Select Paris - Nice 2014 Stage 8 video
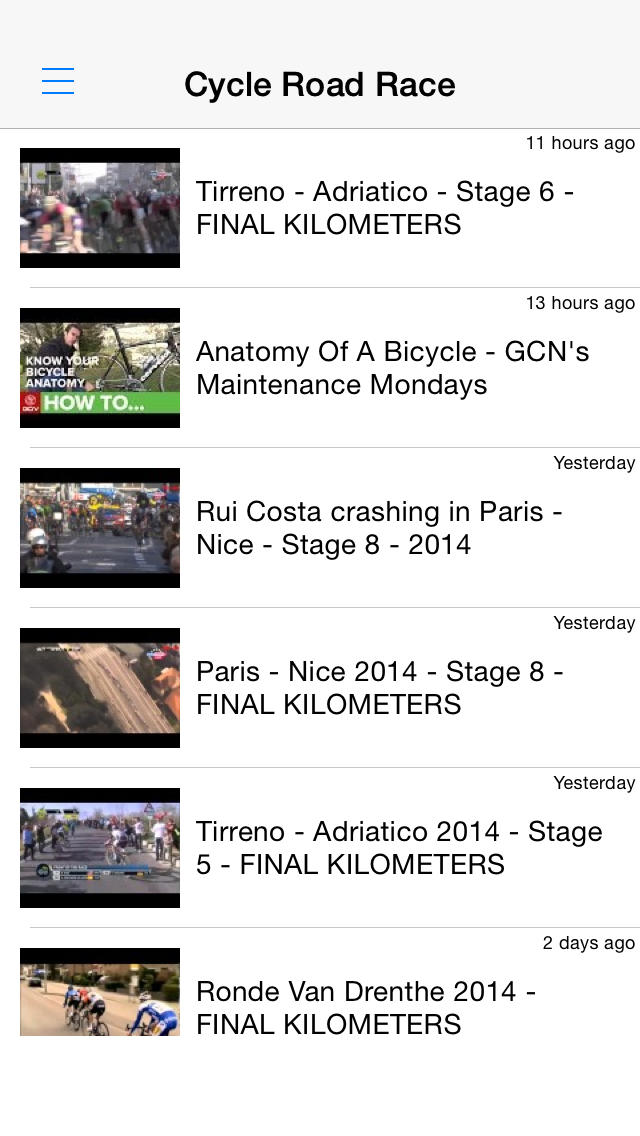 tap(379, 688)
